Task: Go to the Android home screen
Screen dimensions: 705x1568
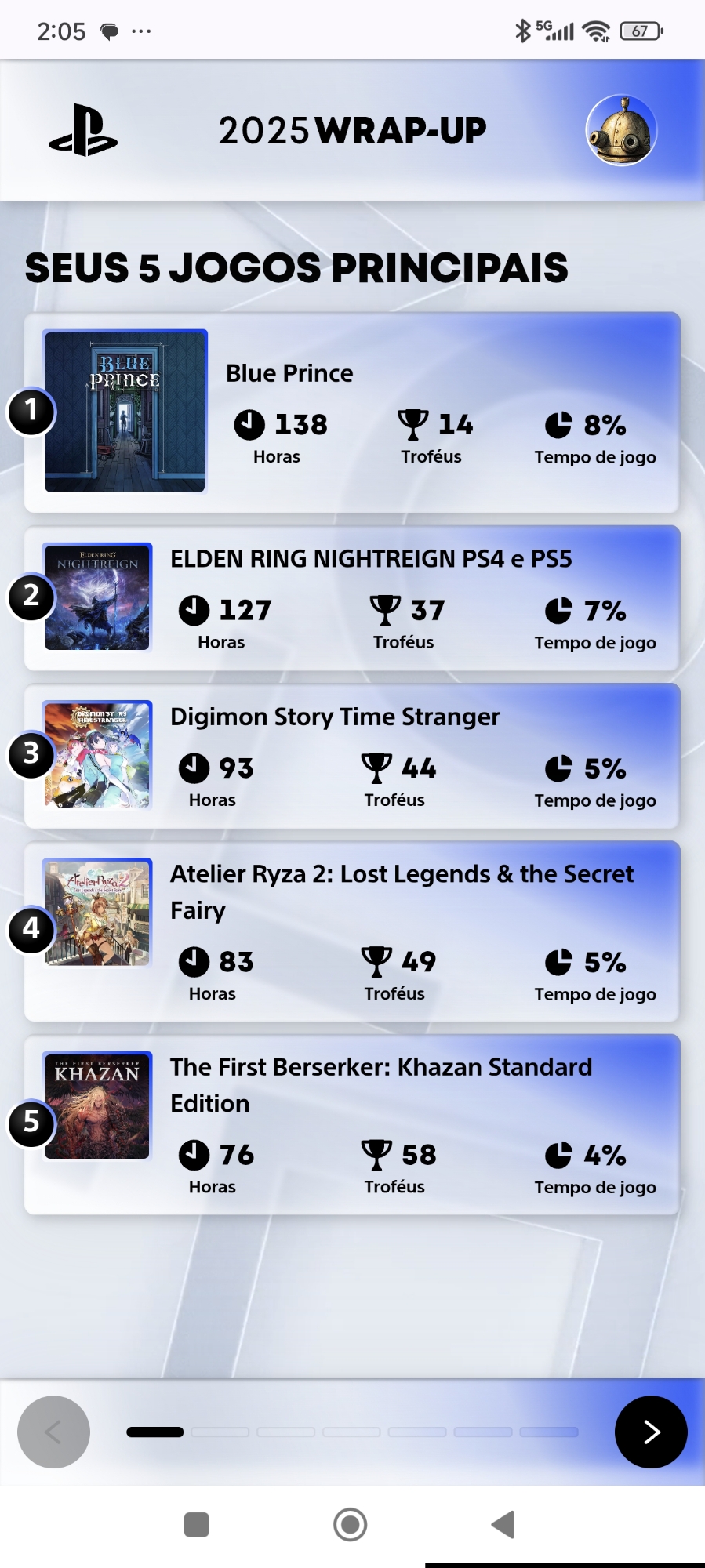Action: [350, 1524]
